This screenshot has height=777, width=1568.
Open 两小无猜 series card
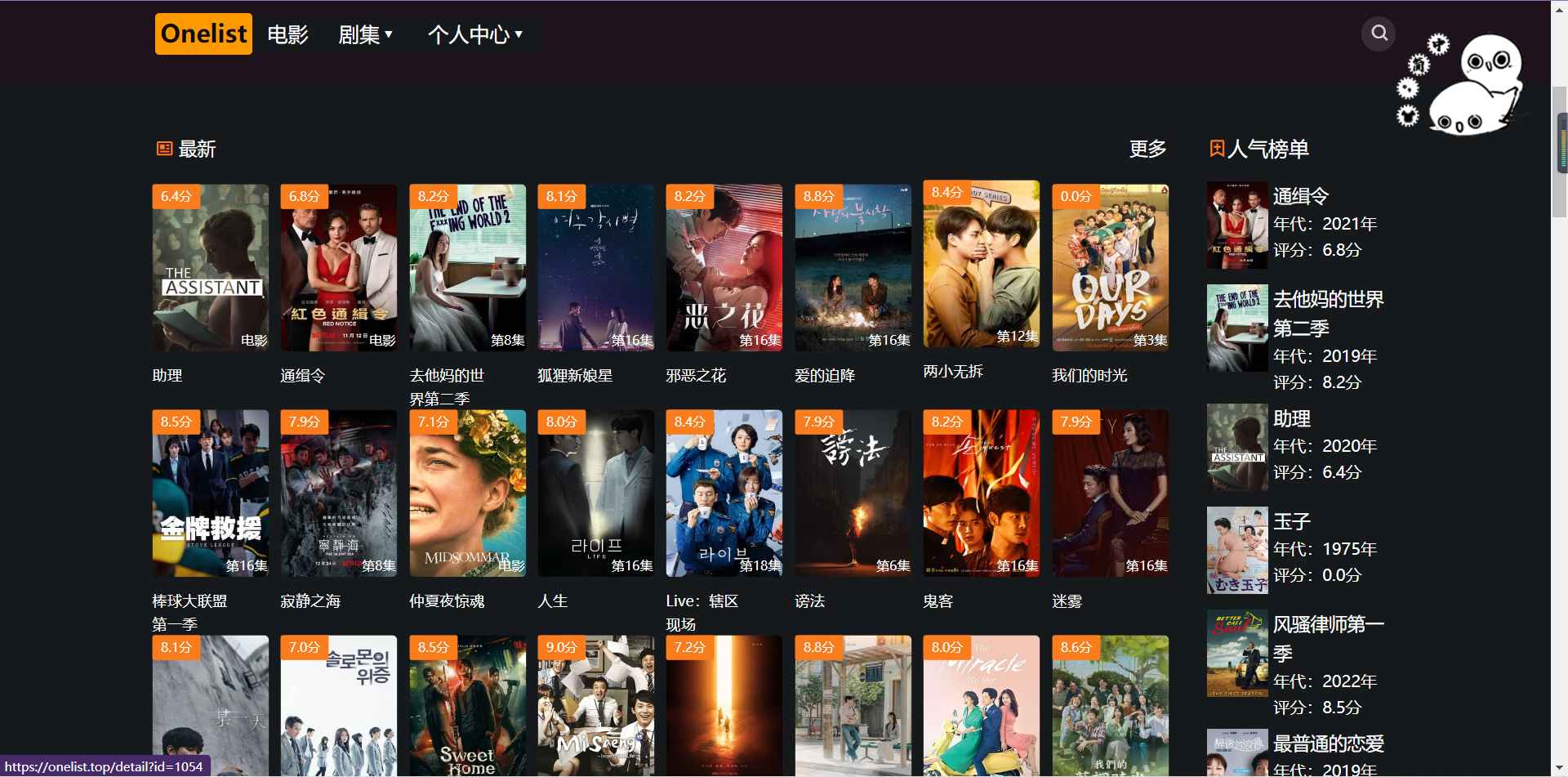pyautogui.click(x=981, y=265)
